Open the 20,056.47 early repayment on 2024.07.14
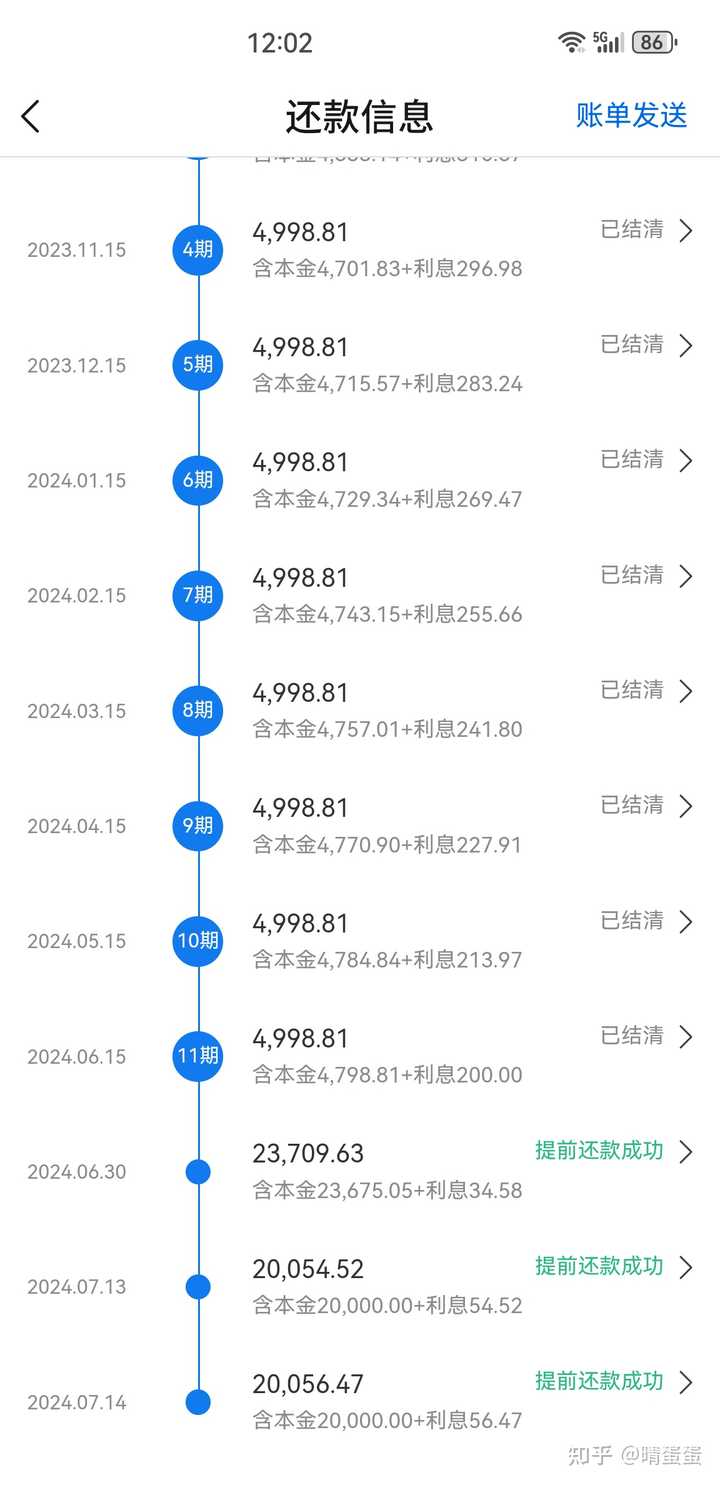 tap(360, 1401)
